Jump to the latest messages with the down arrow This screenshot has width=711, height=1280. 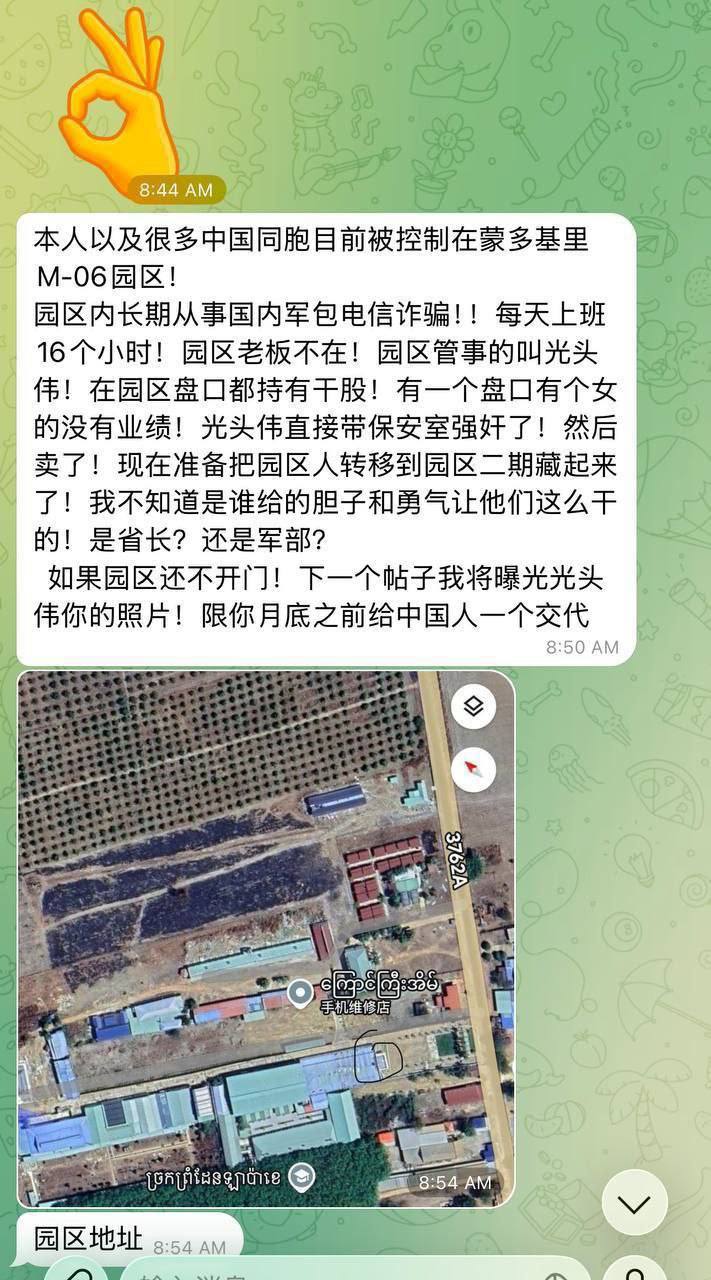pos(634,1203)
